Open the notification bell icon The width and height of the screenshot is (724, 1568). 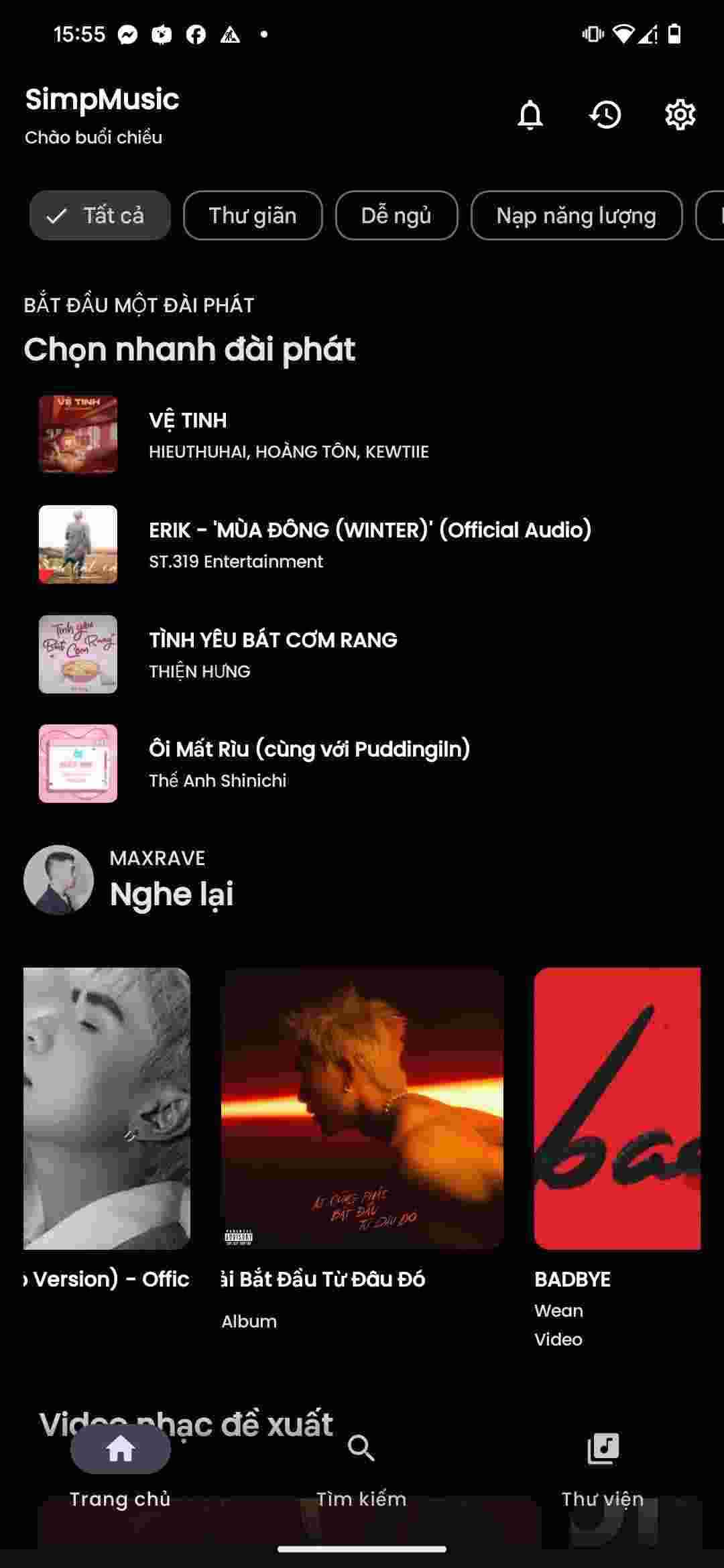(529, 115)
